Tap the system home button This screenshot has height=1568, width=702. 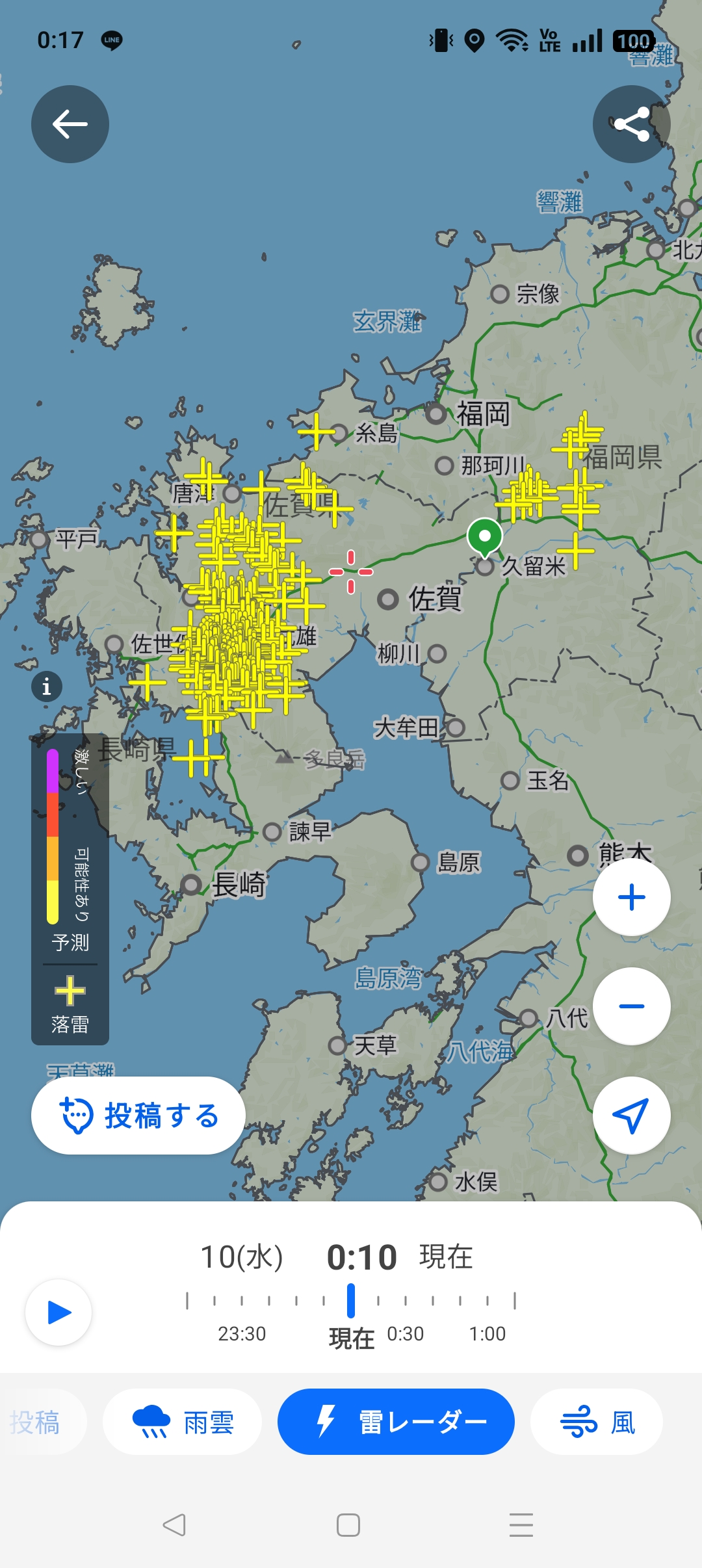click(x=348, y=1525)
